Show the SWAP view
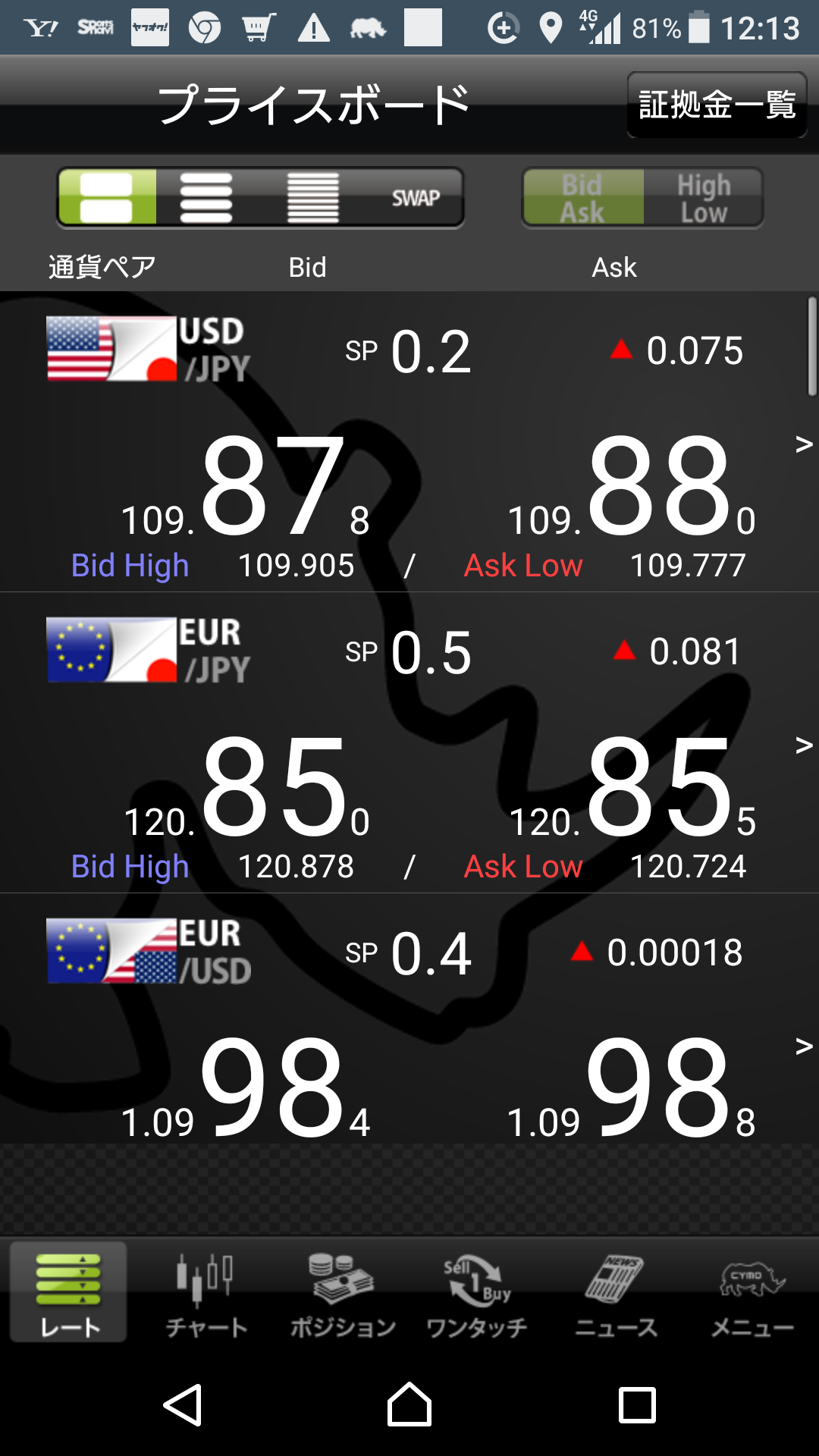 pos(415,198)
